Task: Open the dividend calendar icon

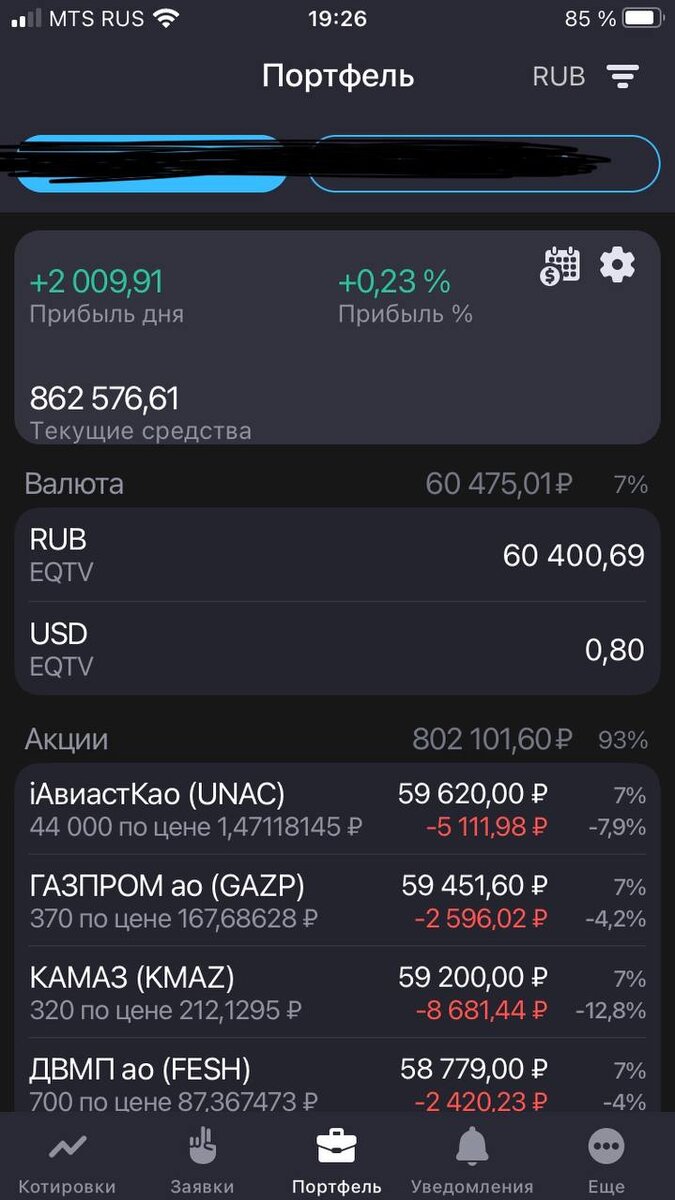Action: pyautogui.click(x=561, y=266)
